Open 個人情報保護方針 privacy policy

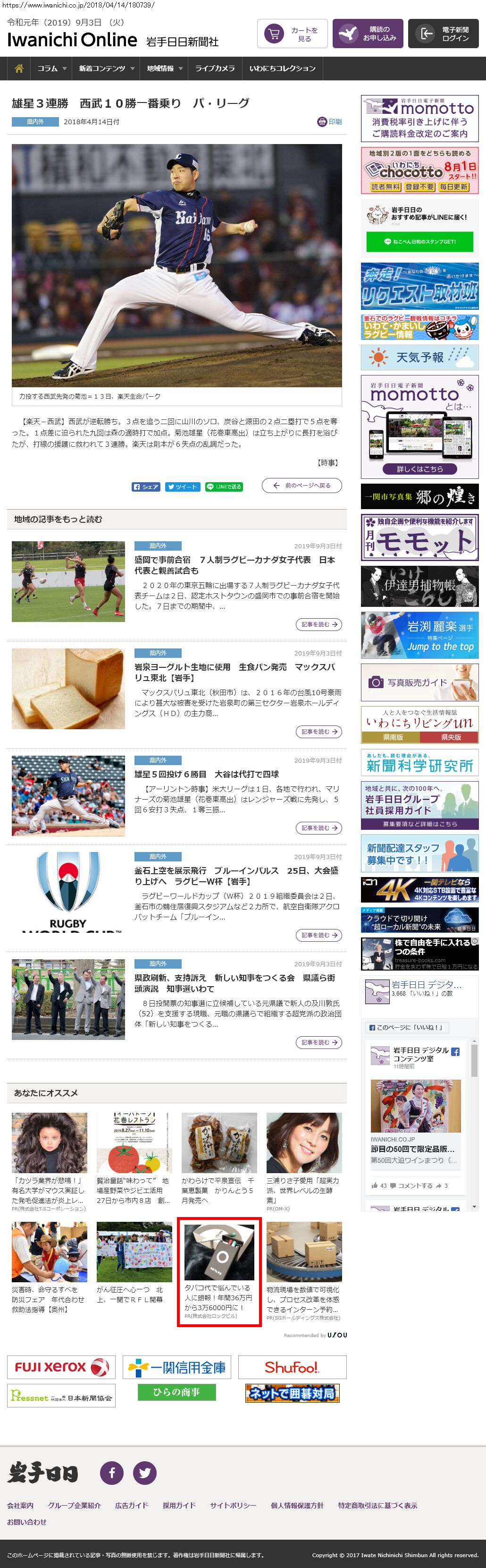click(x=297, y=1505)
